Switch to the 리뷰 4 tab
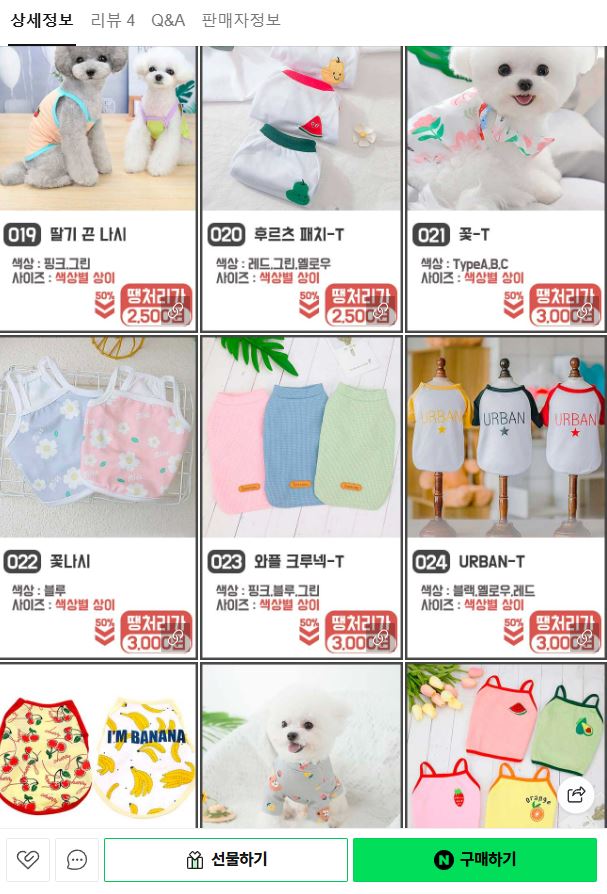This screenshot has width=607, height=894. pyautogui.click(x=112, y=20)
